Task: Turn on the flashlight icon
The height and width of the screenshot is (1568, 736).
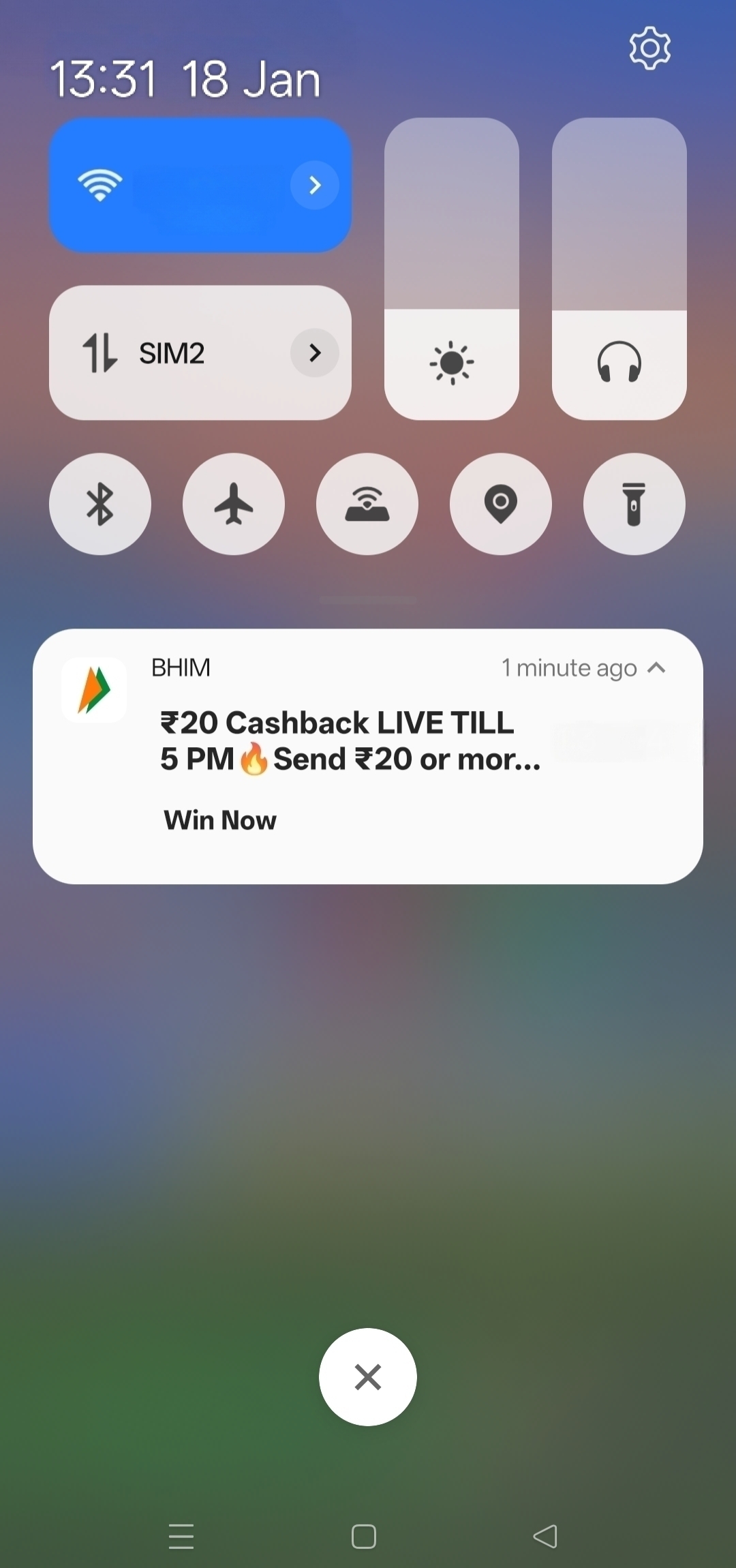Action: coord(634,504)
